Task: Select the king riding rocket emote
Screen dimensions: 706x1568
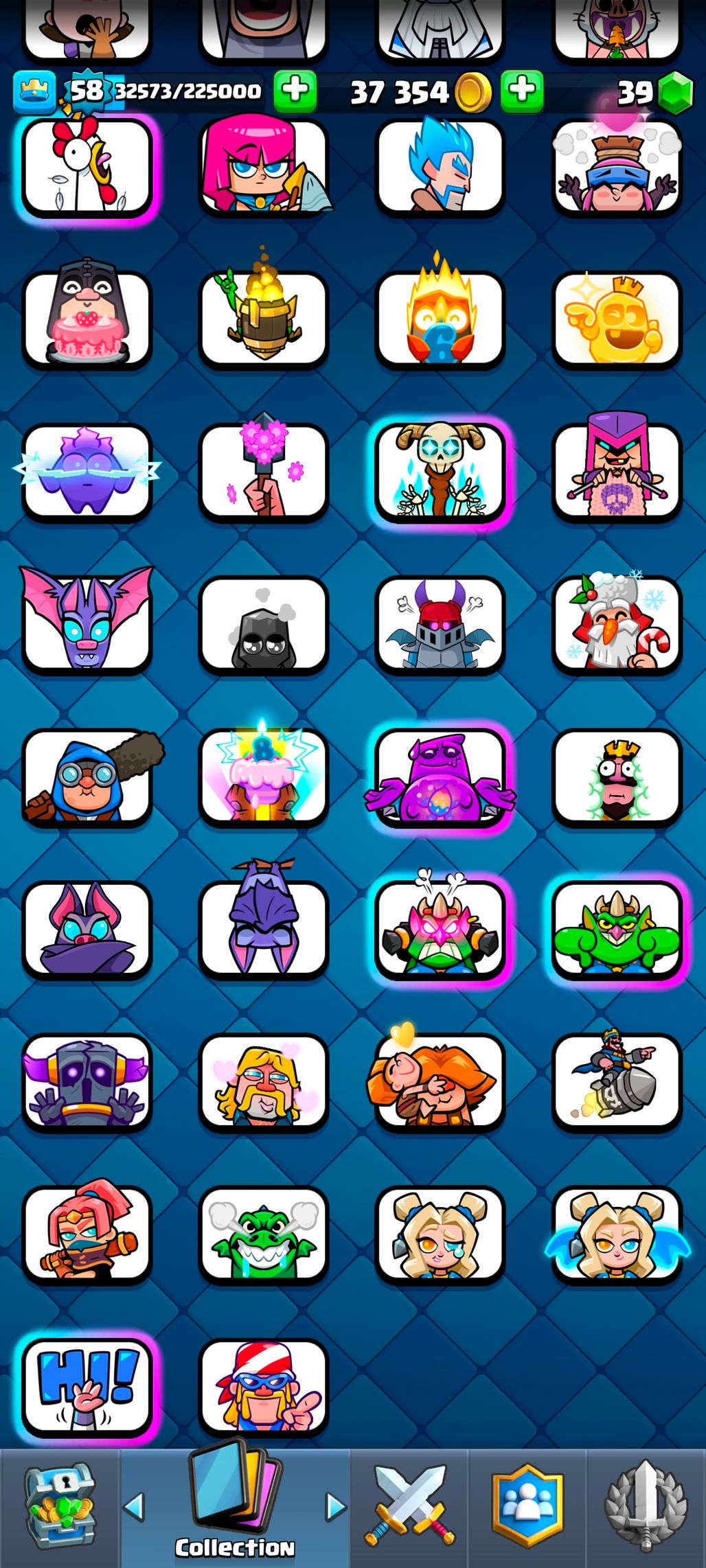Action: pyautogui.click(x=617, y=1081)
